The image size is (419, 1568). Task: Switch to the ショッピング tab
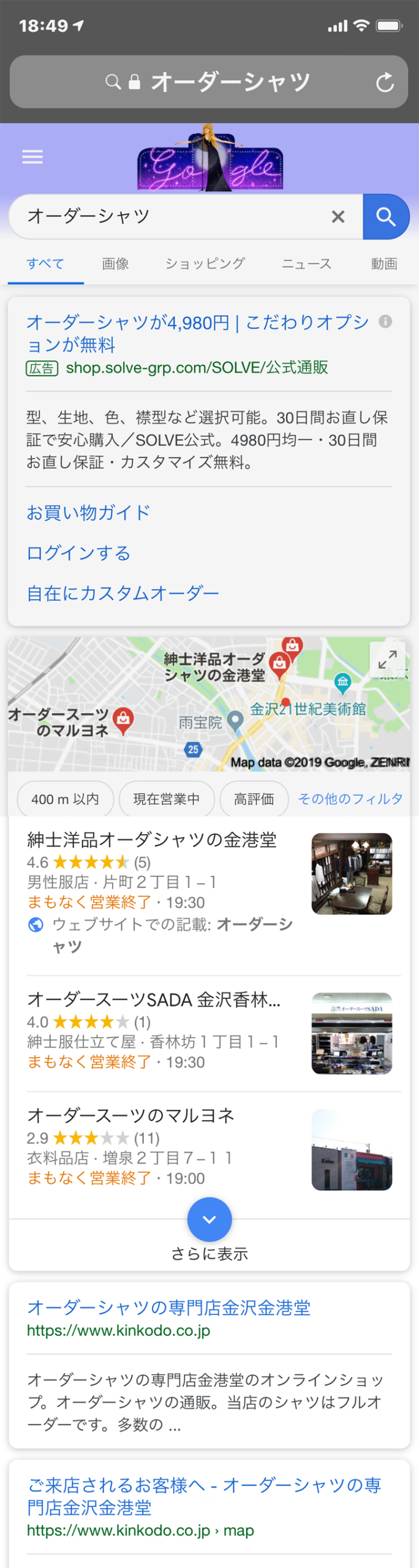(x=205, y=263)
